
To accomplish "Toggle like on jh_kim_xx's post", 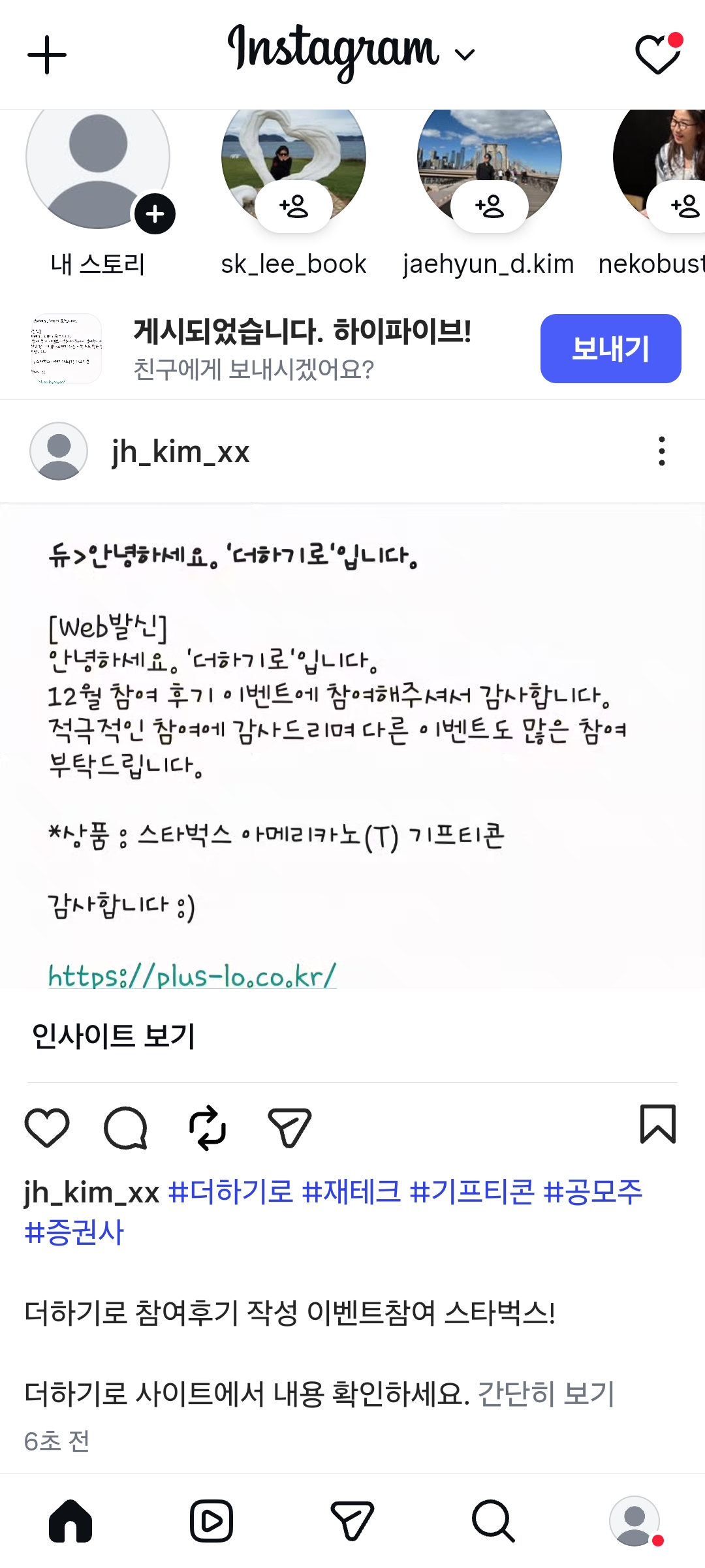I will [x=44, y=1125].
